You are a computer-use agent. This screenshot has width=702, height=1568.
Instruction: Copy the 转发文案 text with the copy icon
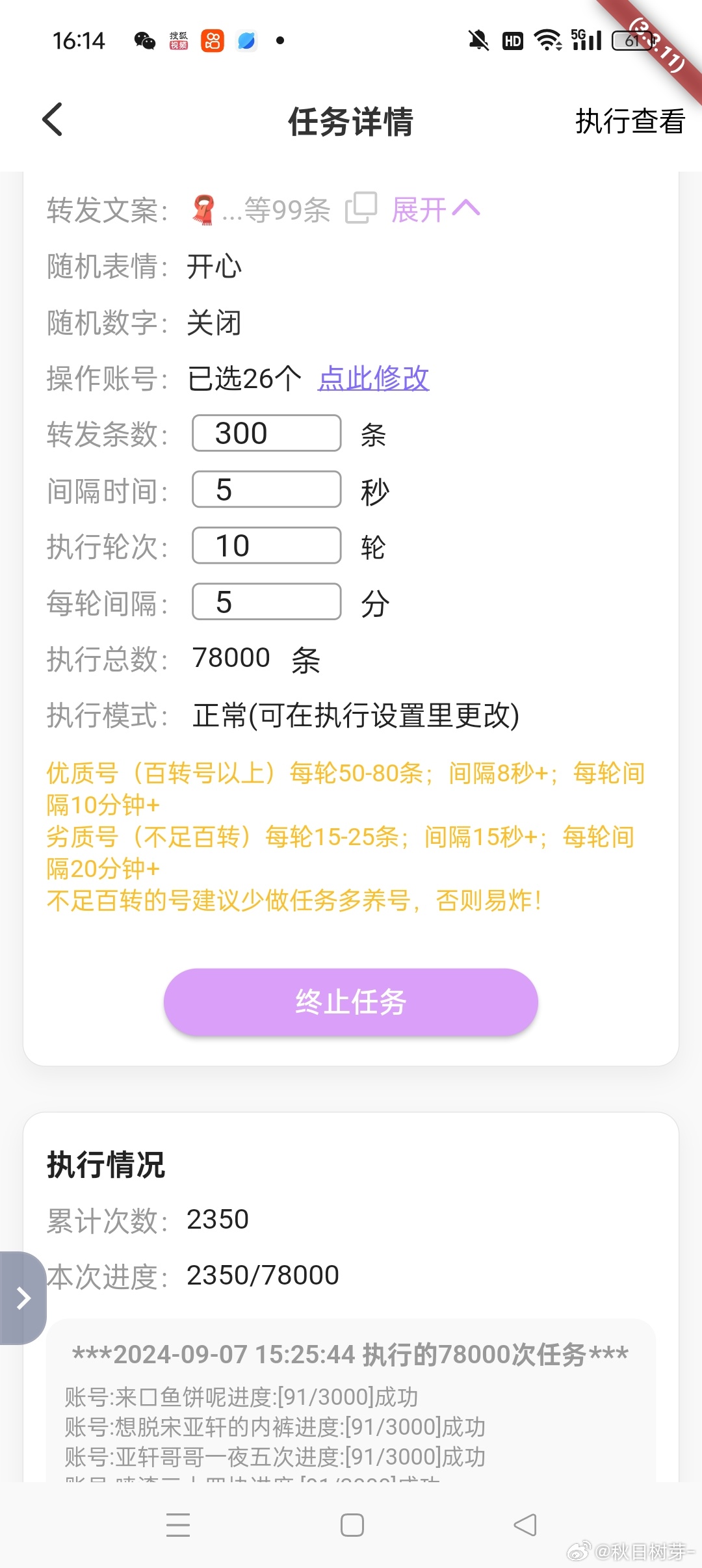click(x=361, y=208)
